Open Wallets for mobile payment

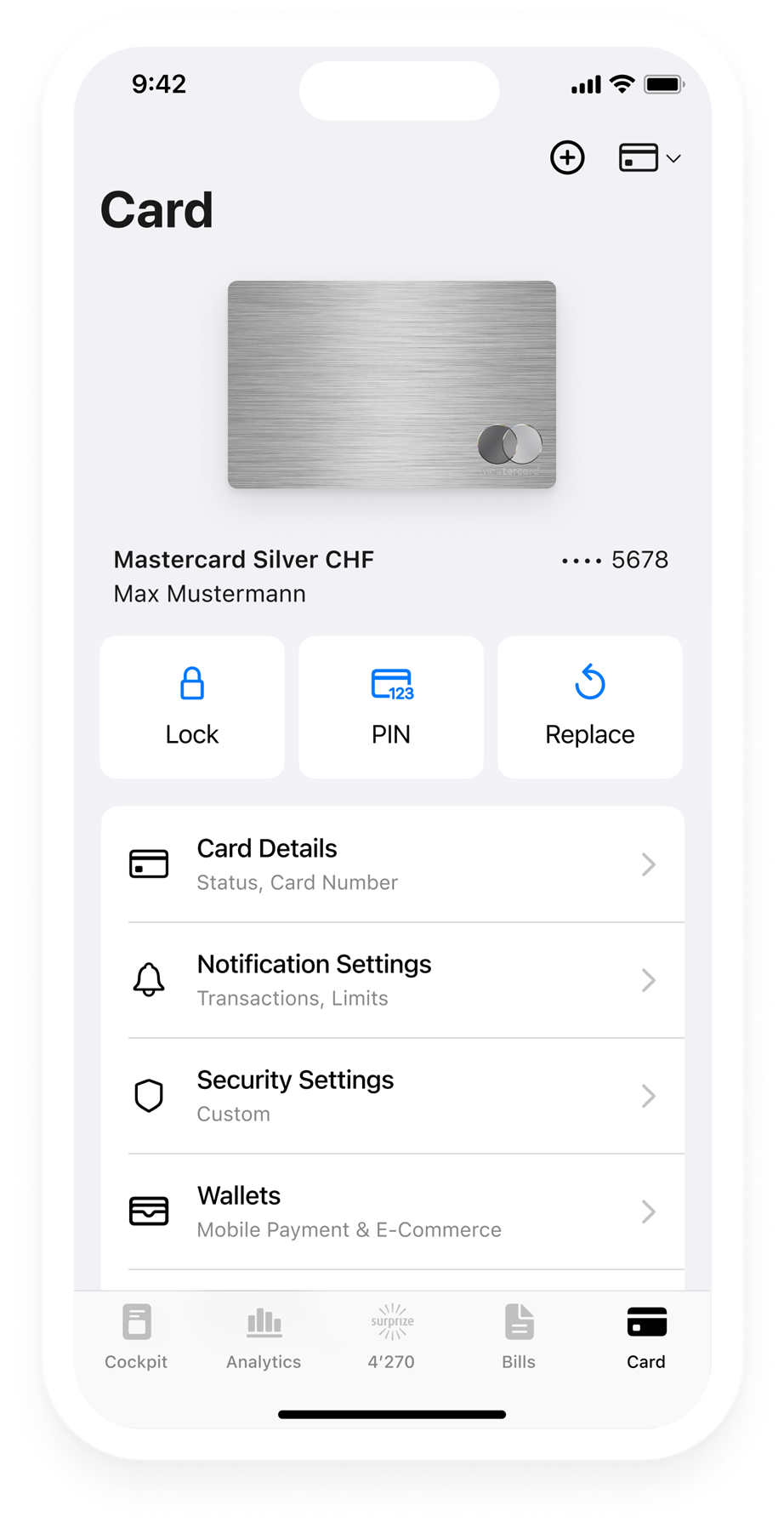(392, 1212)
